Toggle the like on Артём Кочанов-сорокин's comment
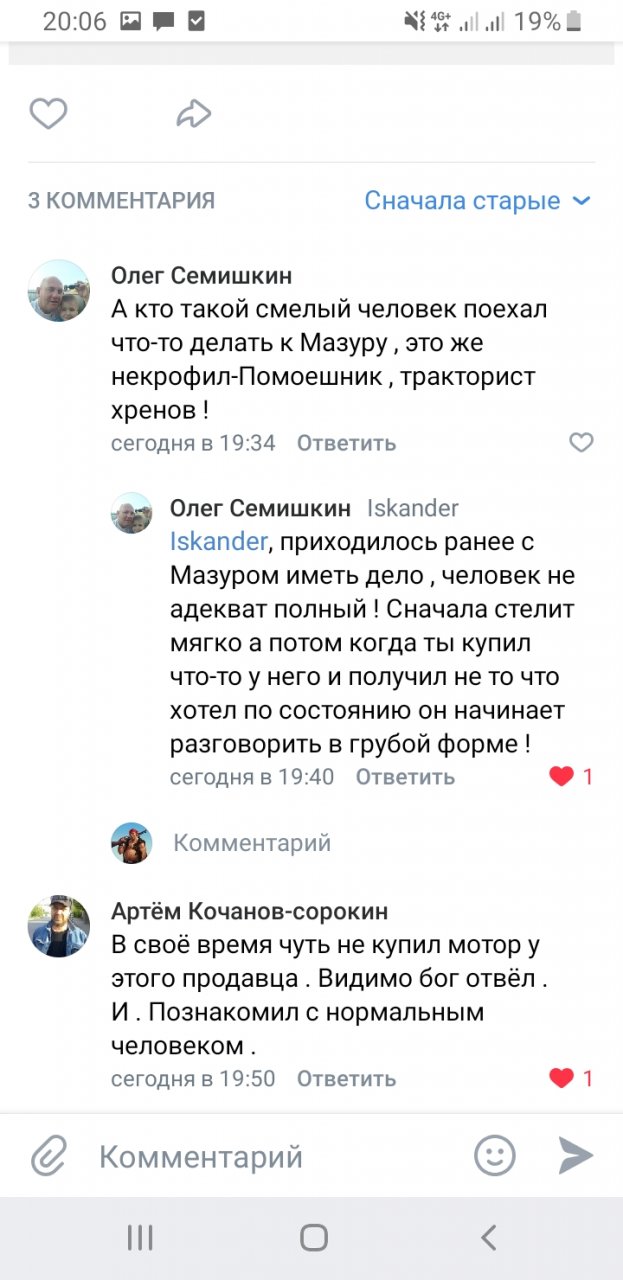 tap(563, 1078)
